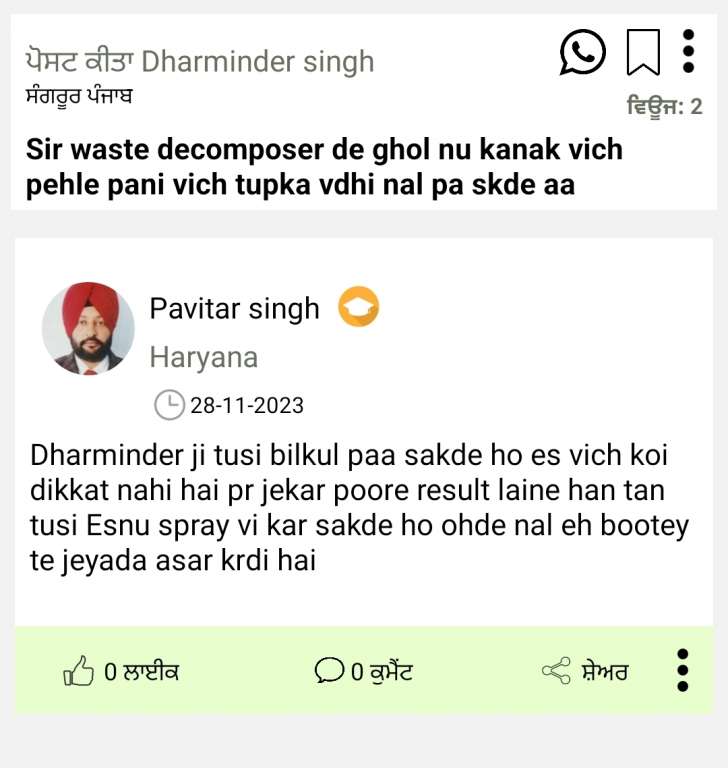Share the post via WhatsApp icon
This screenshot has width=728, height=768.
coord(582,52)
